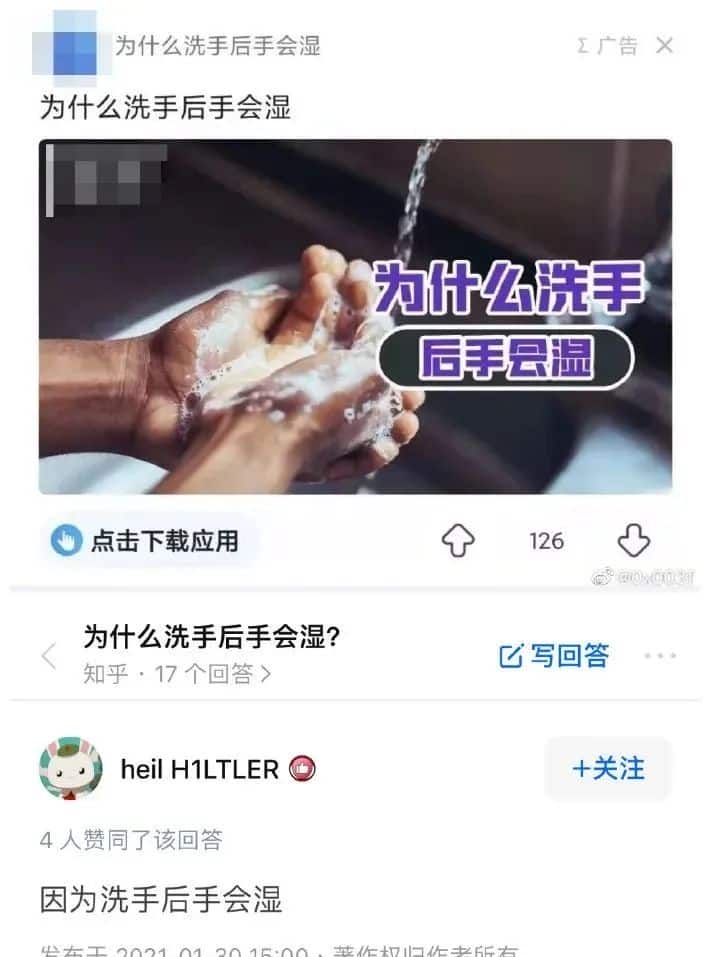Open the hand-washing ad video image
The width and height of the screenshot is (703, 957).
coord(355,316)
